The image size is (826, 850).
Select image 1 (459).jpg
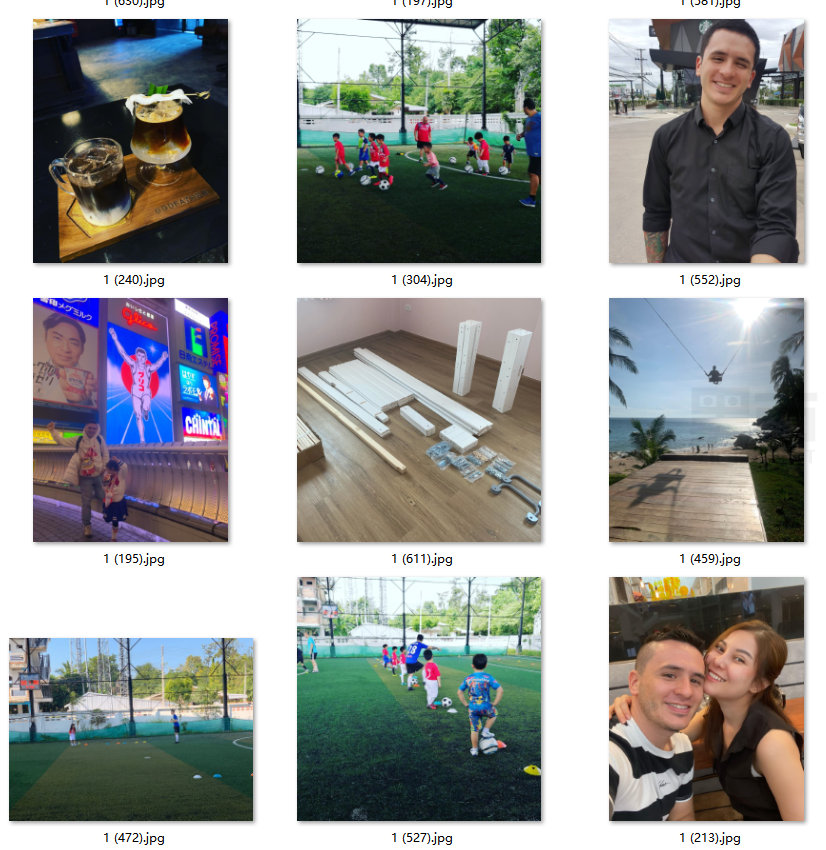(x=706, y=420)
